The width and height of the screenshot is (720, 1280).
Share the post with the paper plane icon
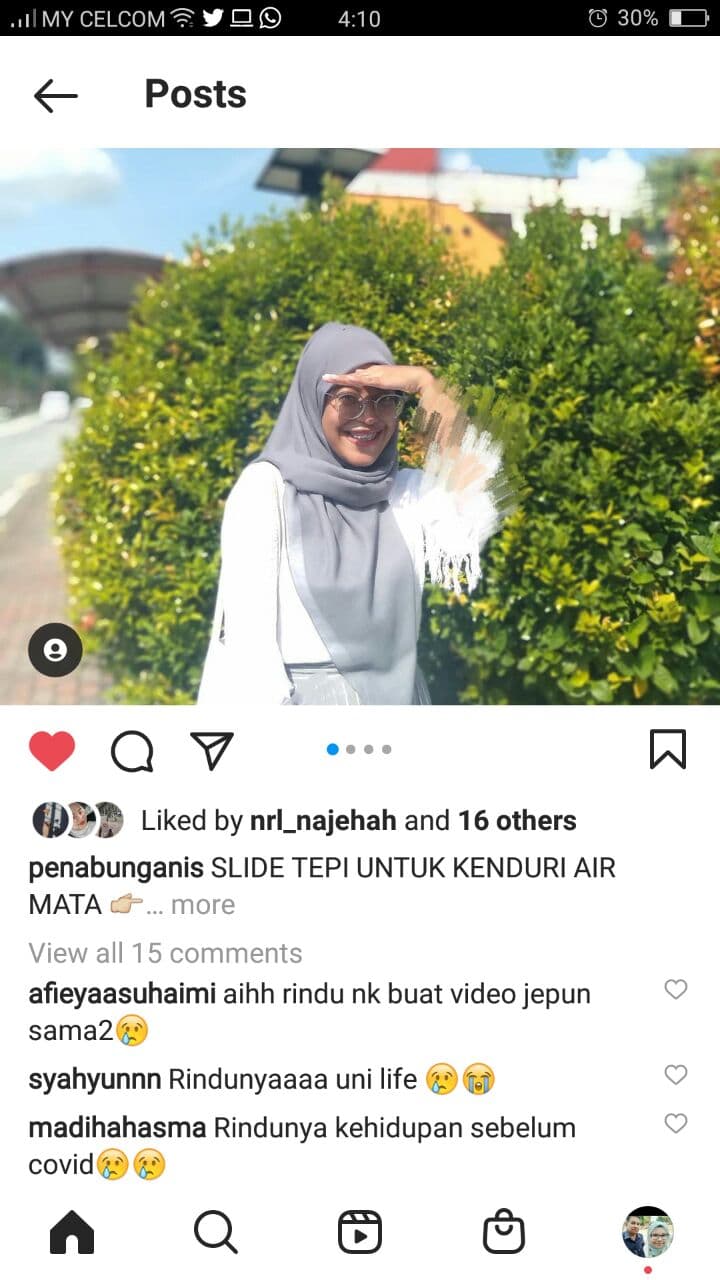tap(212, 750)
